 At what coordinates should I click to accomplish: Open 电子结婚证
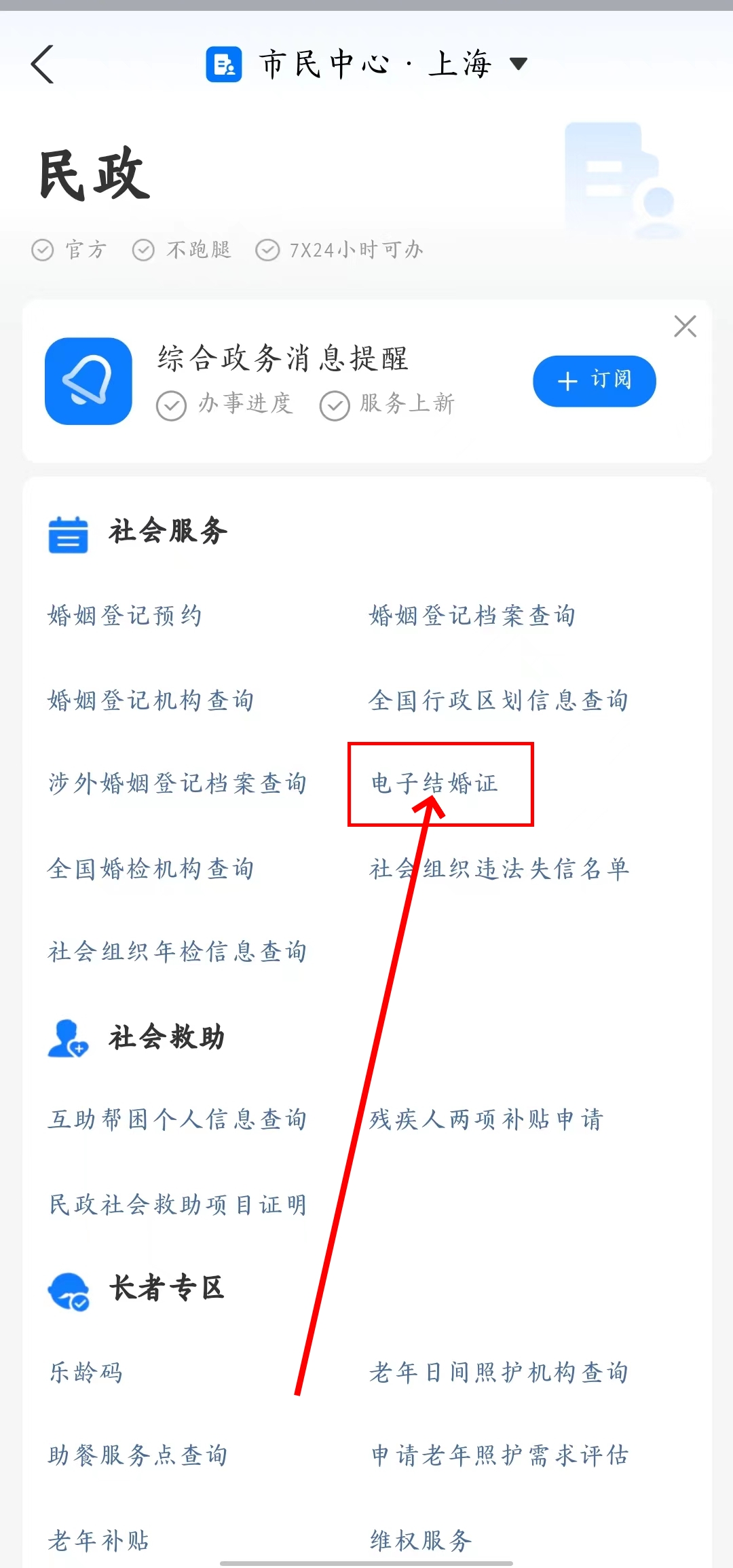tap(434, 783)
